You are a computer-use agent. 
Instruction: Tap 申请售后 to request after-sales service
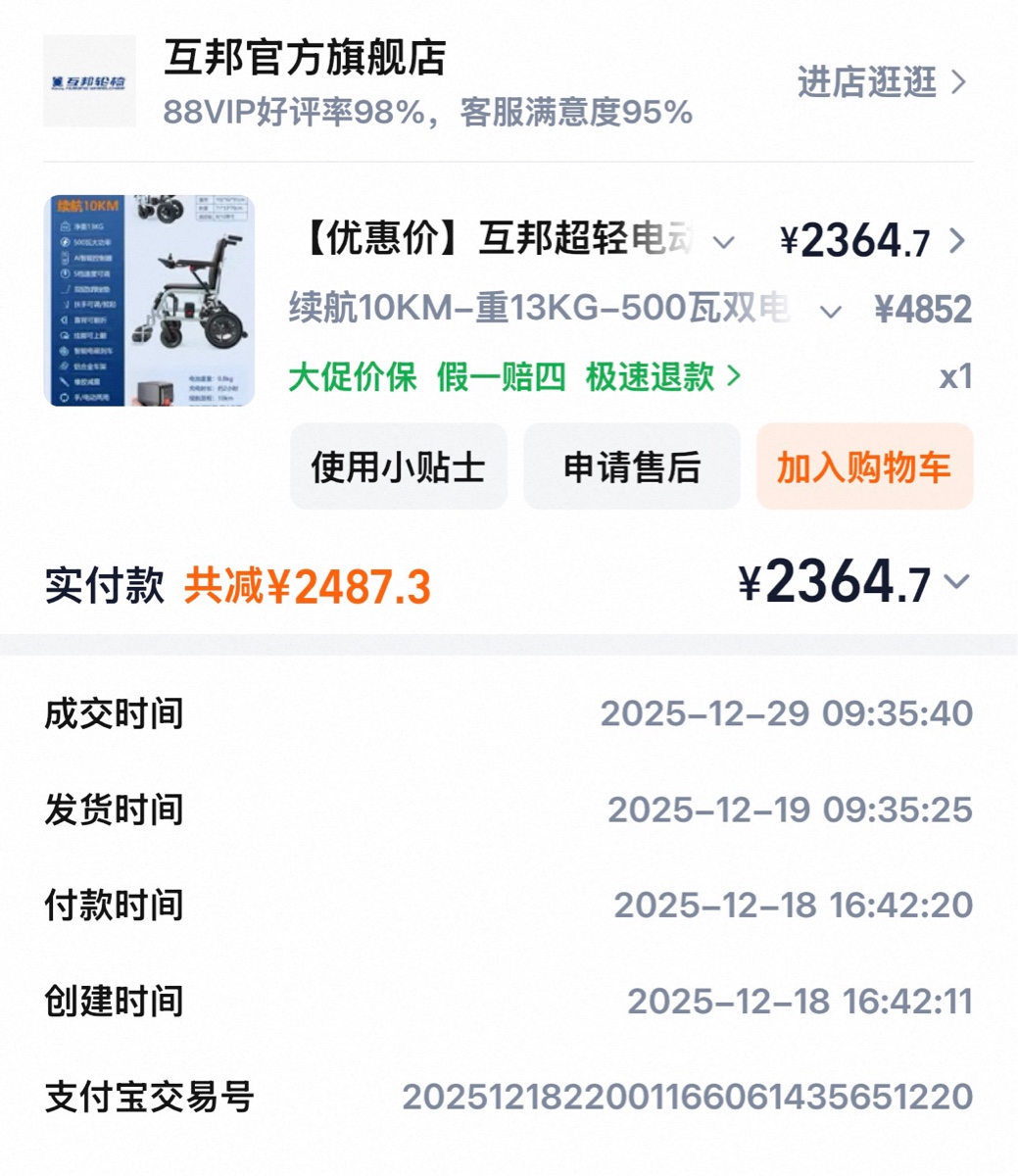coord(631,466)
